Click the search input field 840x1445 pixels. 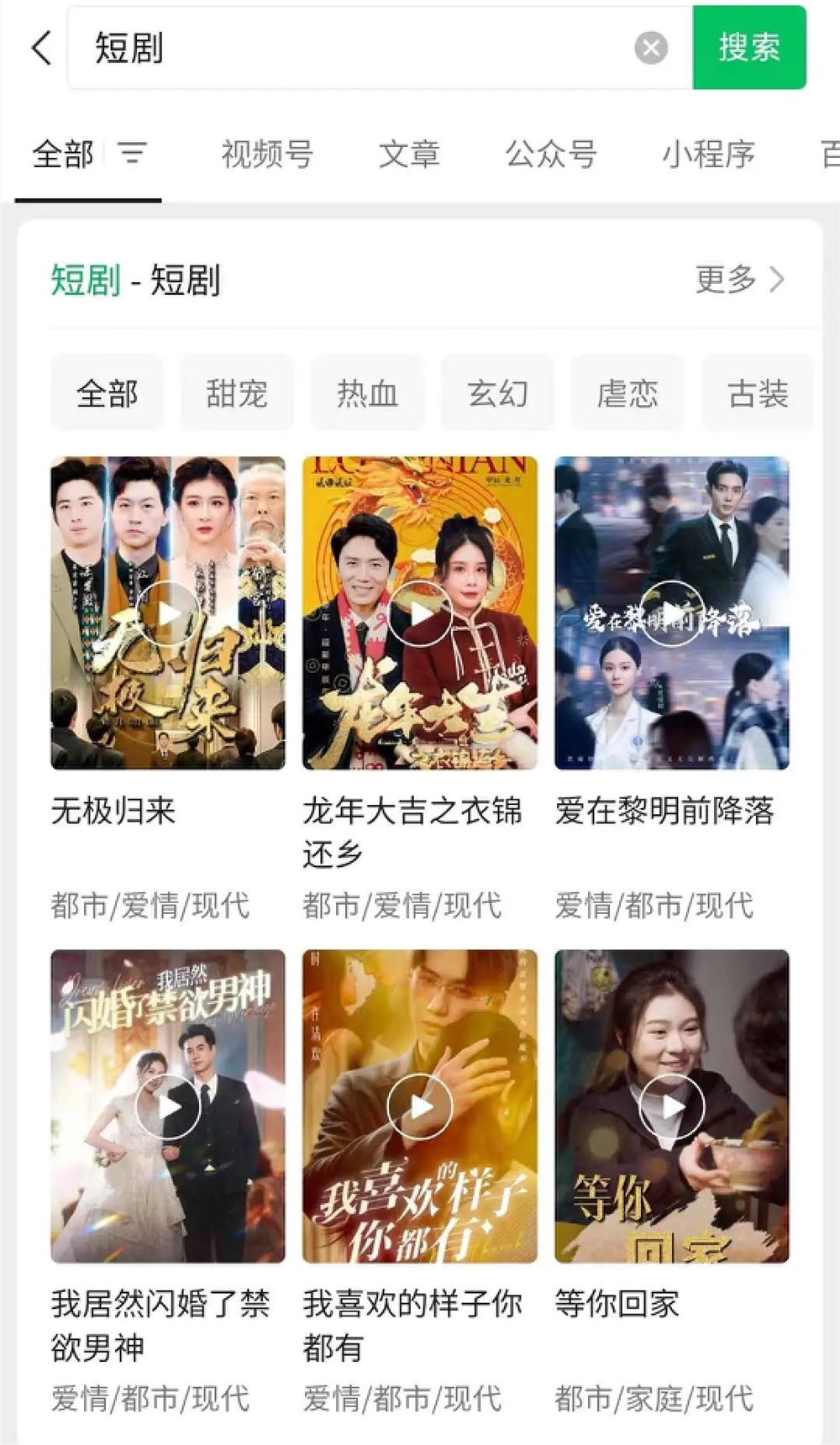(336, 49)
